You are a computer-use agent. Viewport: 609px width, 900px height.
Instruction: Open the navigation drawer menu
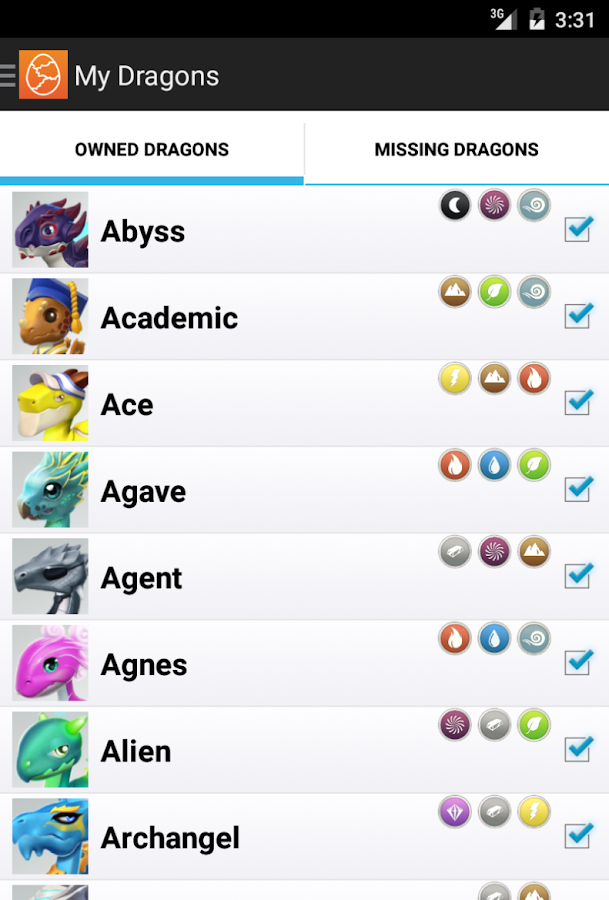tap(10, 75)
